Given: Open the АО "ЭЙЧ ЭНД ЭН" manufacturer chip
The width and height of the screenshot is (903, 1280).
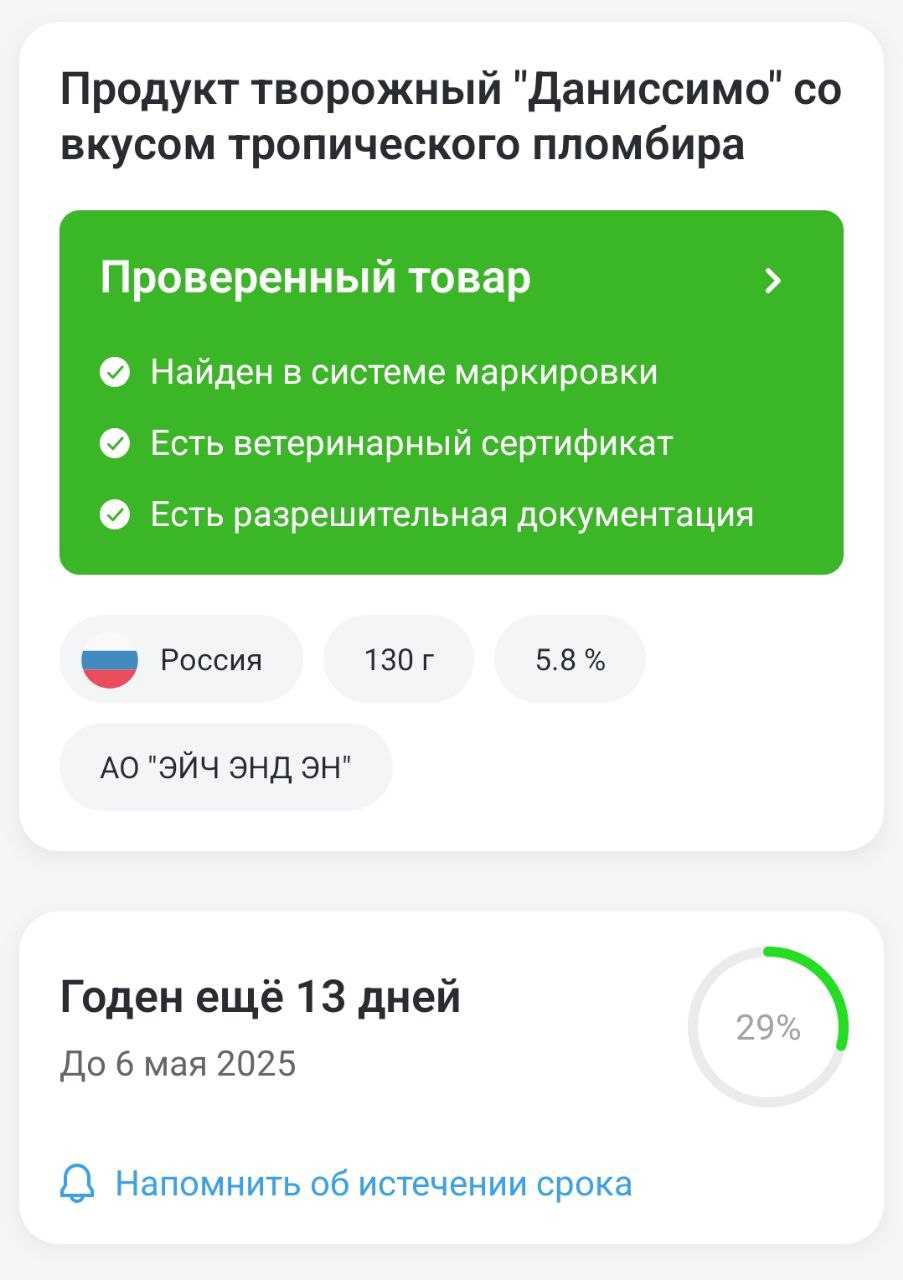Looking at the screenshot, I should tap(226, 768).
